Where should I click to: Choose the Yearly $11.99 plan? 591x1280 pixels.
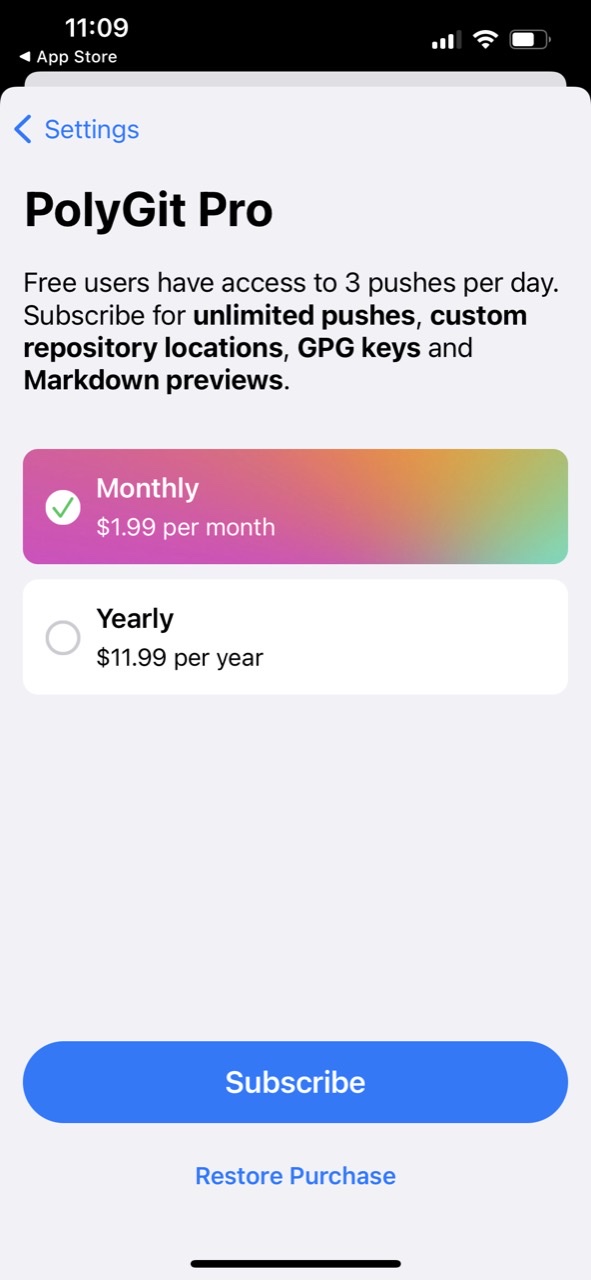click(295, 637)
